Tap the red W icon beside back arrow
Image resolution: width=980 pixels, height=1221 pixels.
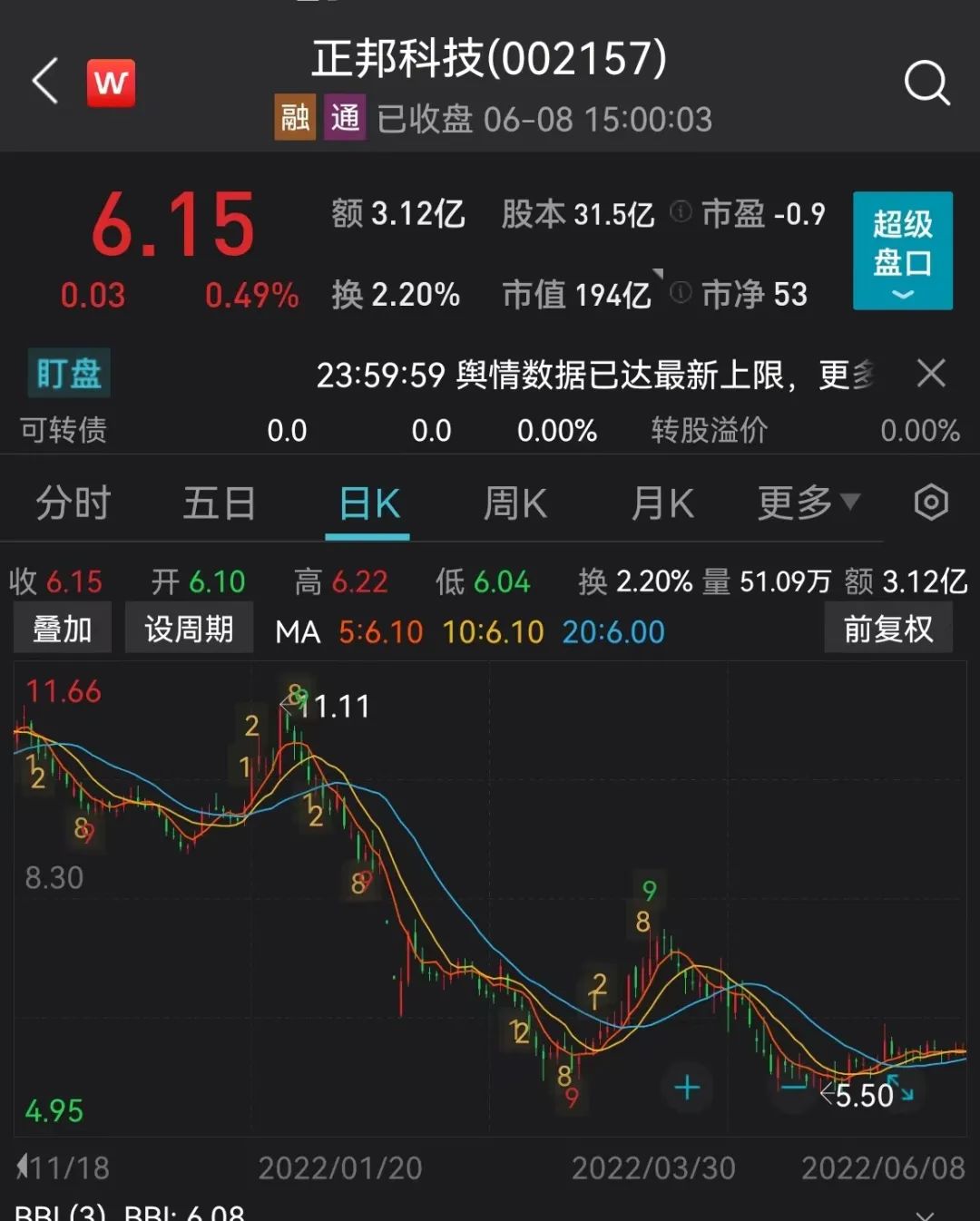tap(111, 83)
